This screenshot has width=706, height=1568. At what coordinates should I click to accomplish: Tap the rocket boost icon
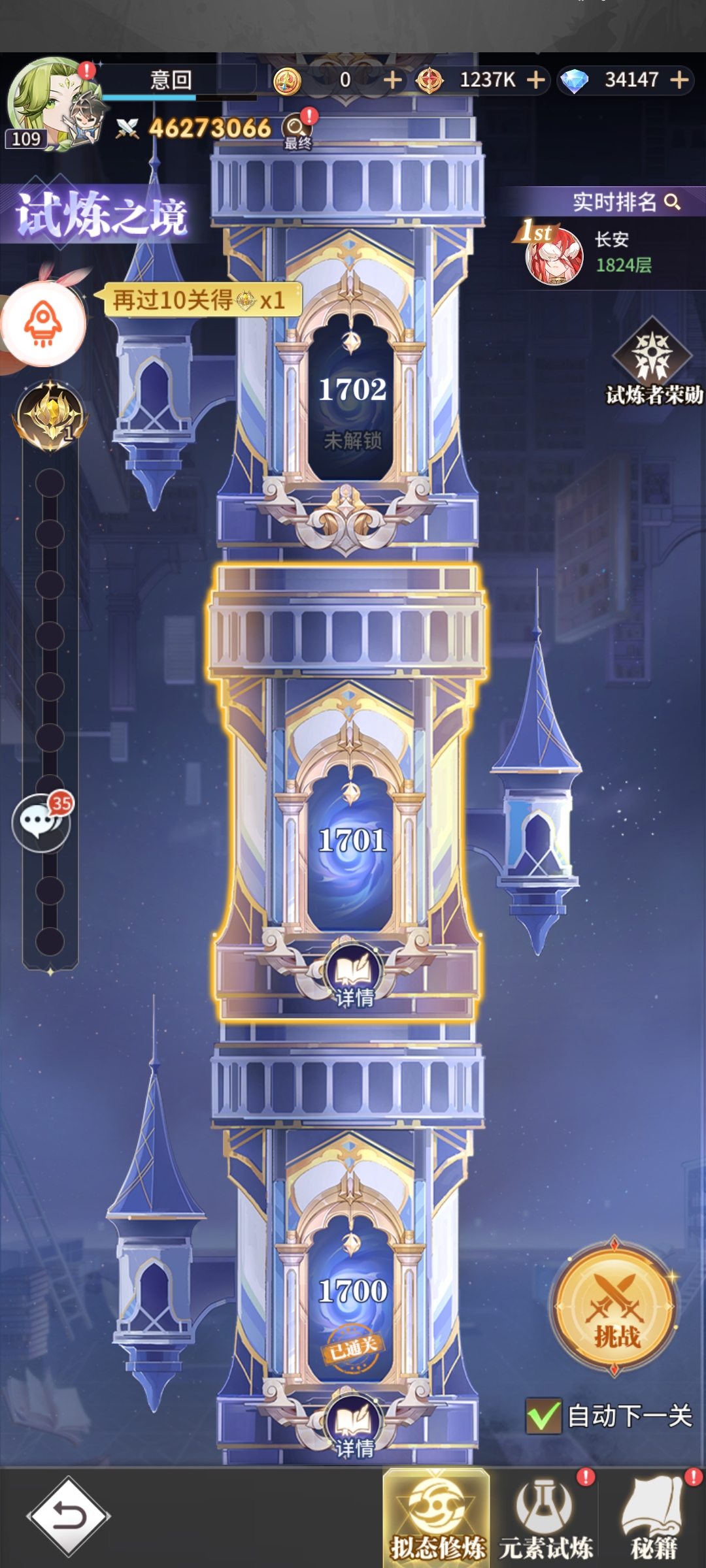tap(43, 323)
